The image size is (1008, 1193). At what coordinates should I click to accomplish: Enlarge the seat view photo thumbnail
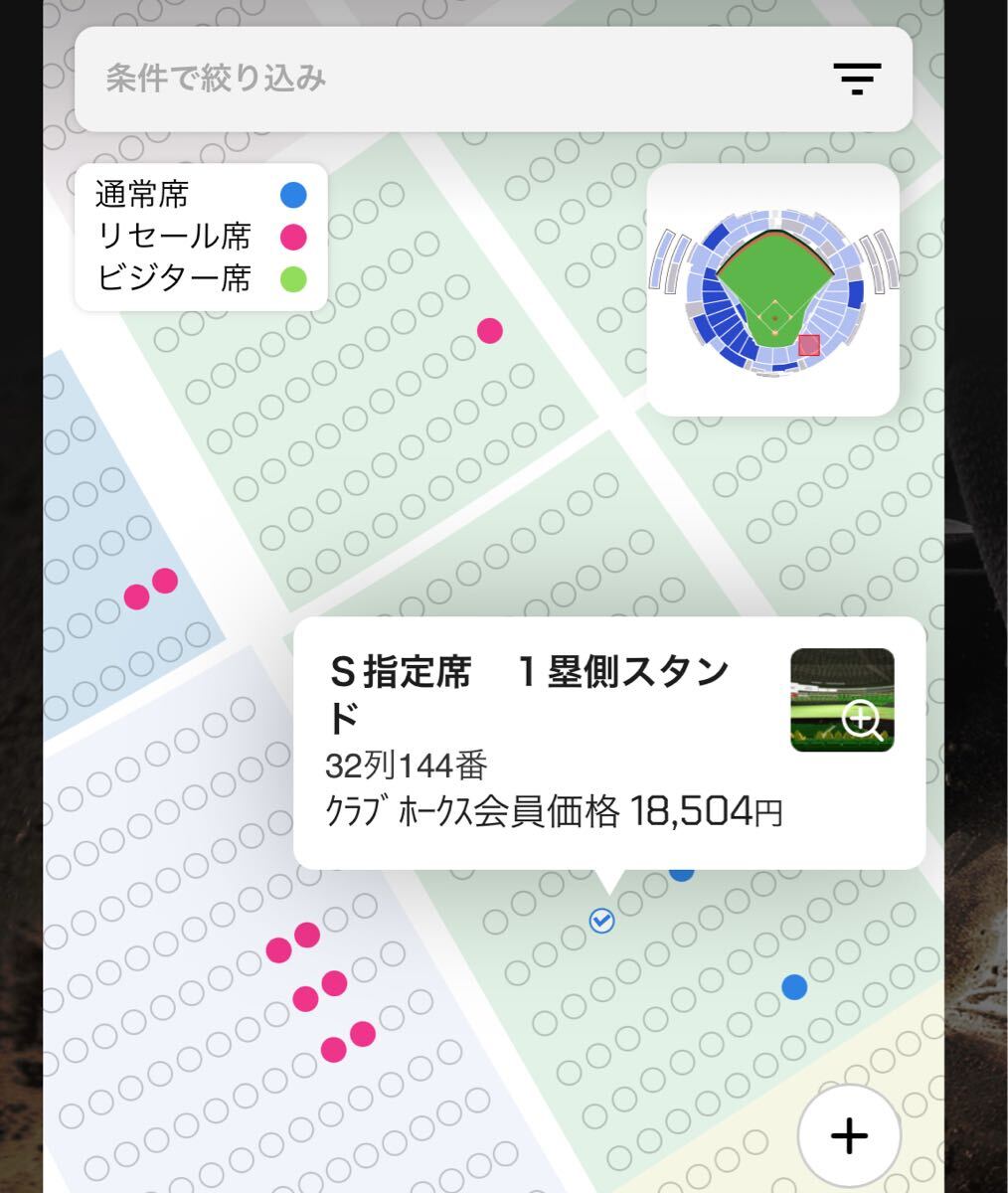(842, 700)
